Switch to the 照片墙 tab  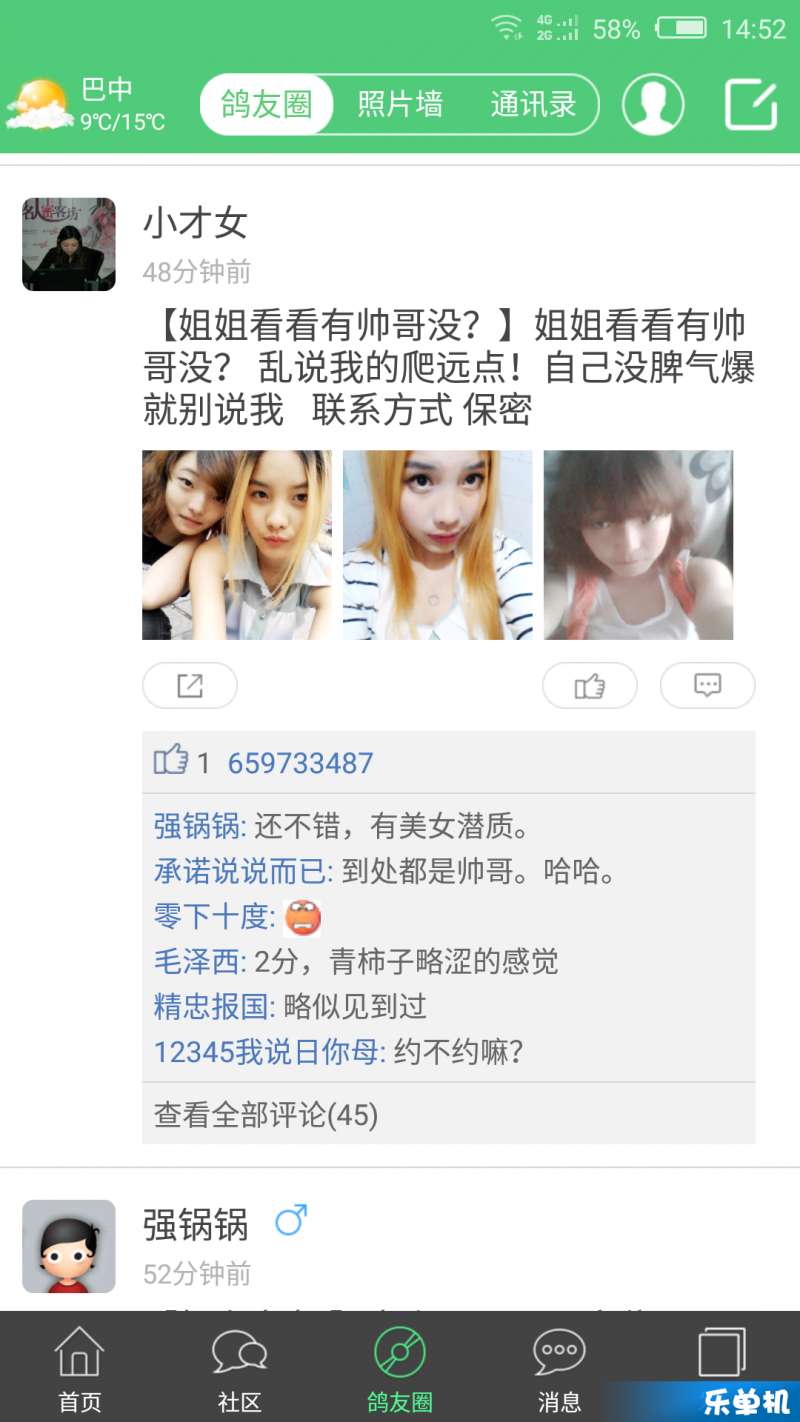pyautogui.click(x=400, y=104)
